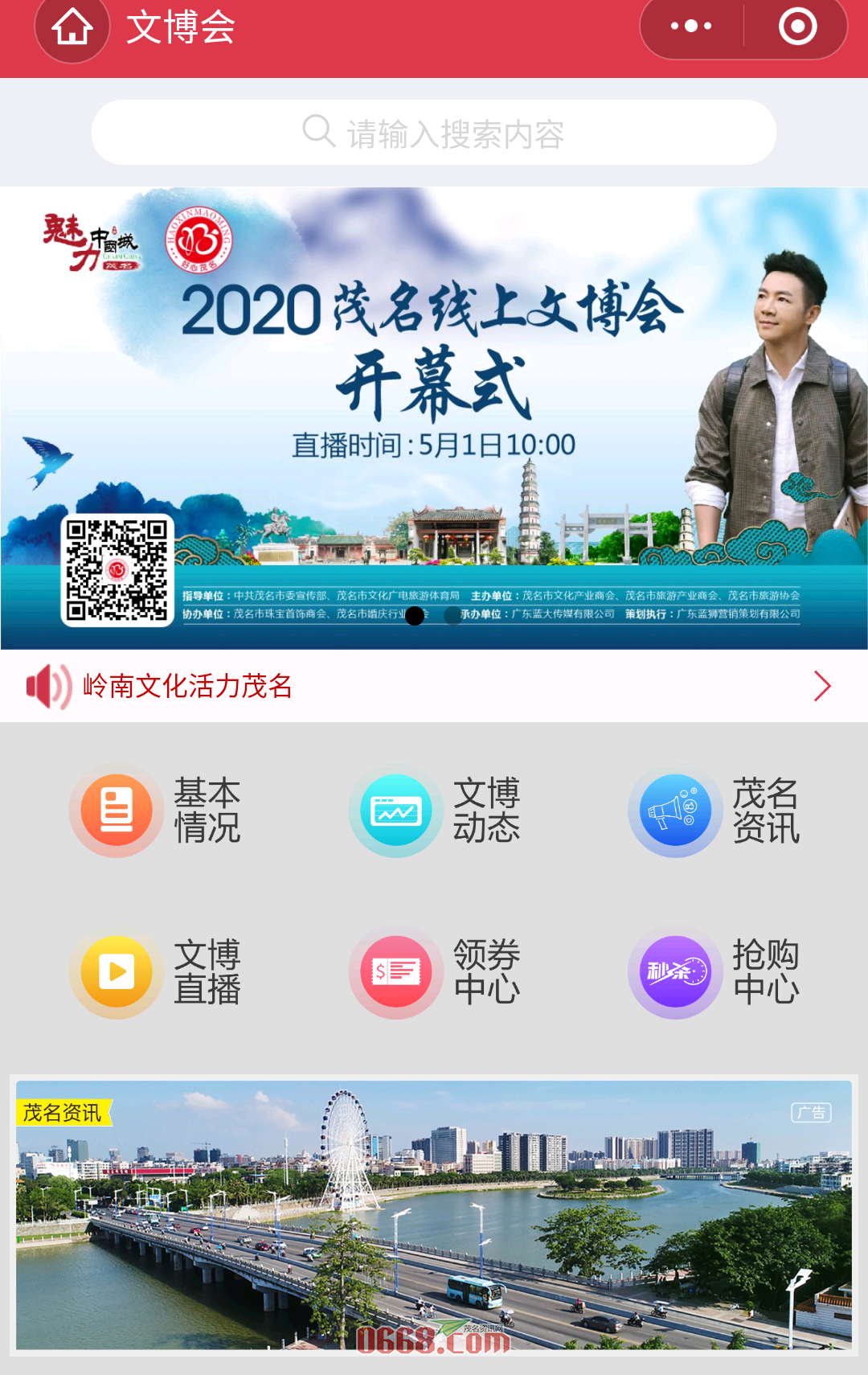This screenshot has width=868, height=1375.
Task: Tap the 抢购中心 seckill icon
Action: pos(675,972)
